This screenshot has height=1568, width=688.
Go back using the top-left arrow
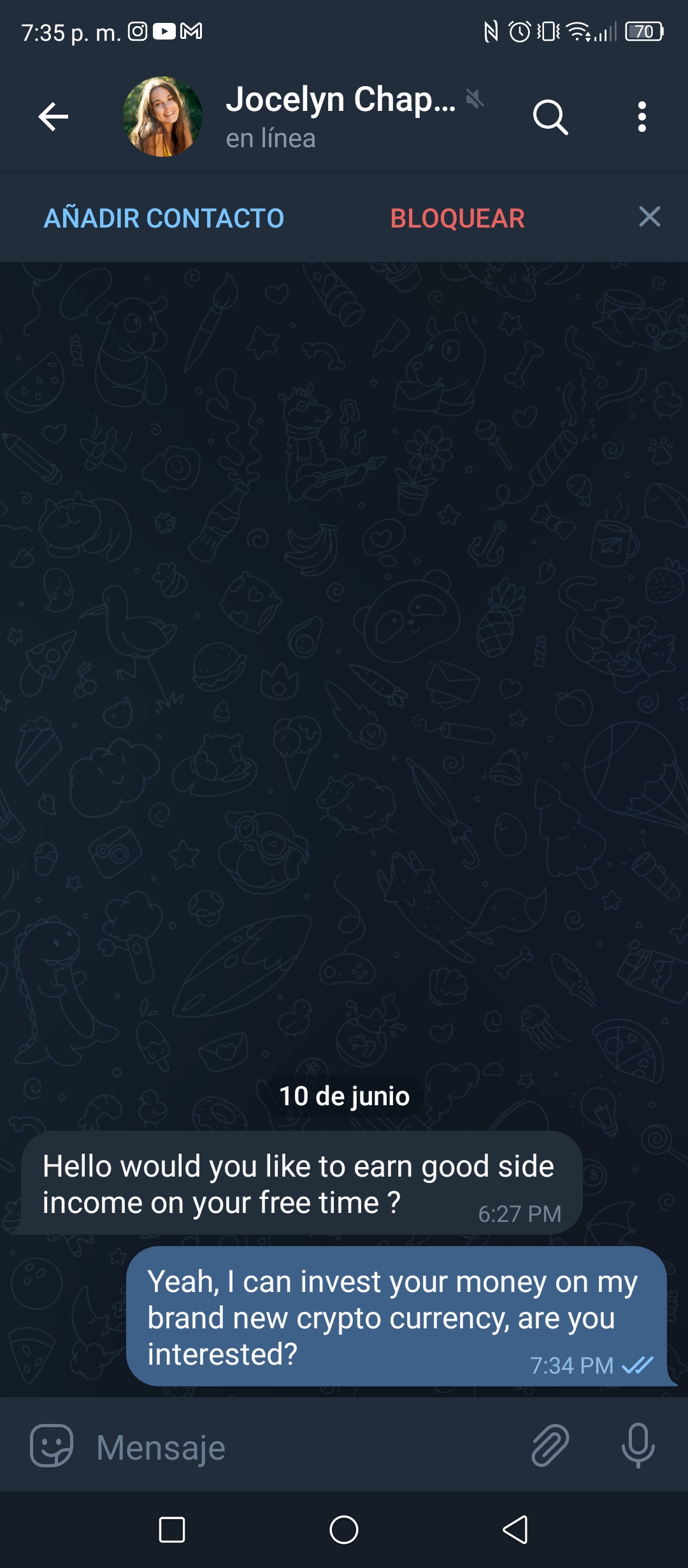point(53,117)
